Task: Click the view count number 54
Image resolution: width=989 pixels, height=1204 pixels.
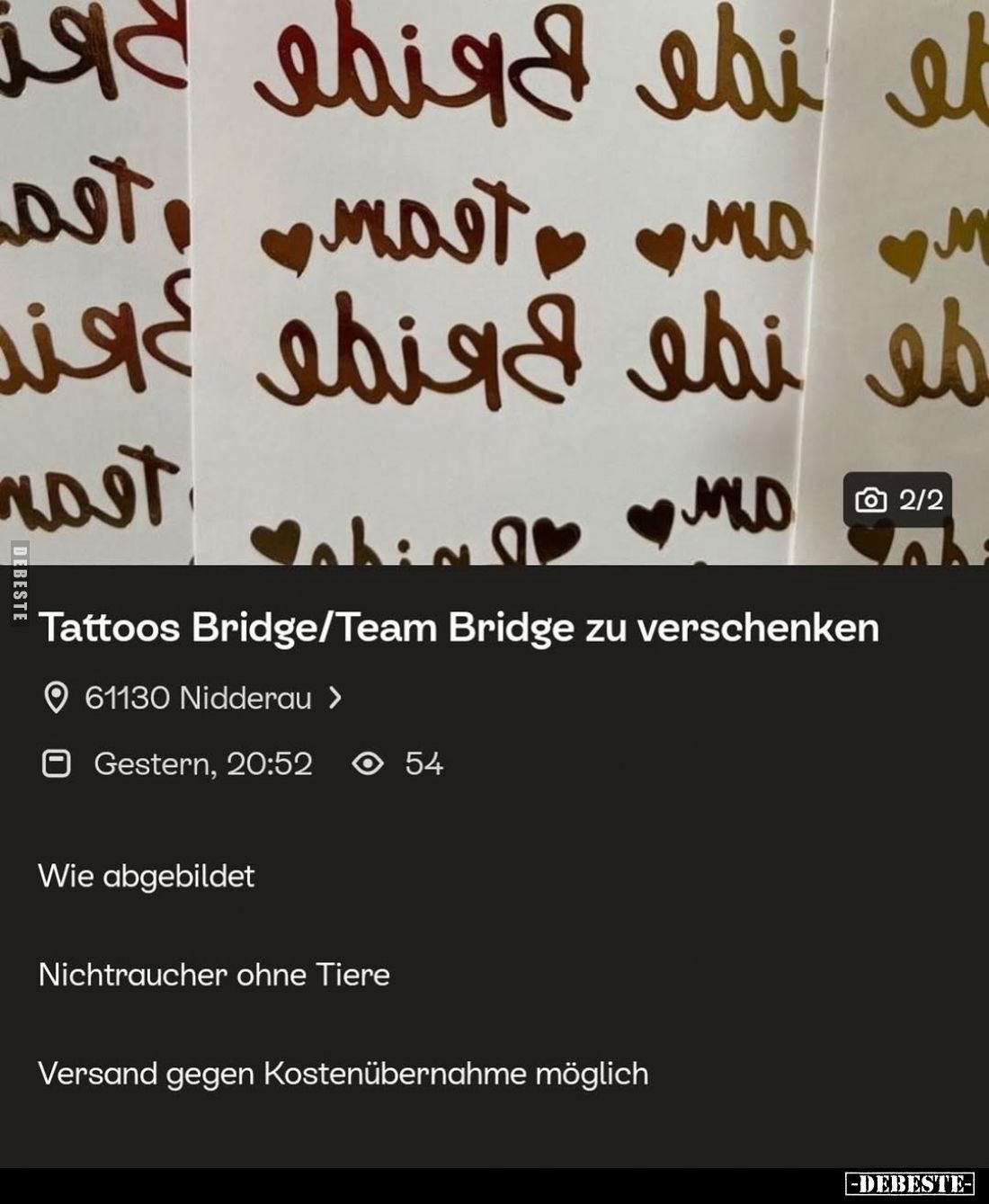Action: tap(424, 763)
